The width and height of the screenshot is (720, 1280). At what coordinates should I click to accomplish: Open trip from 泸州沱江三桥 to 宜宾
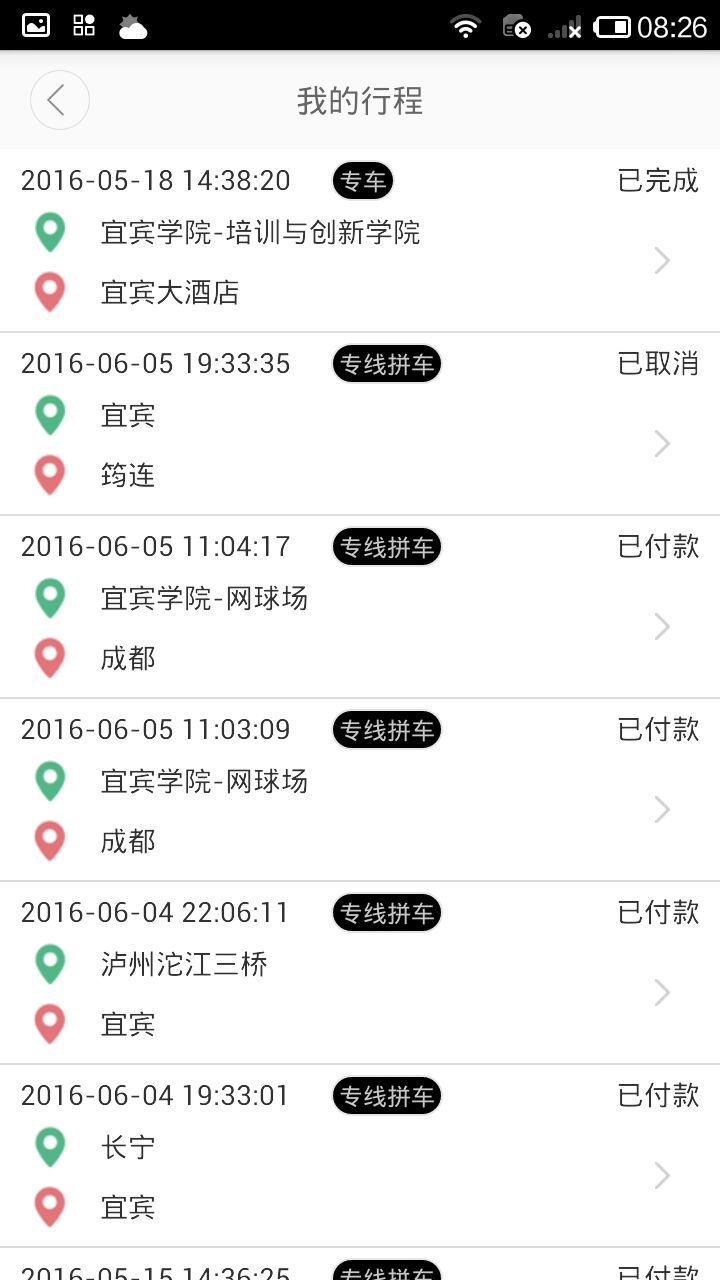360,974
